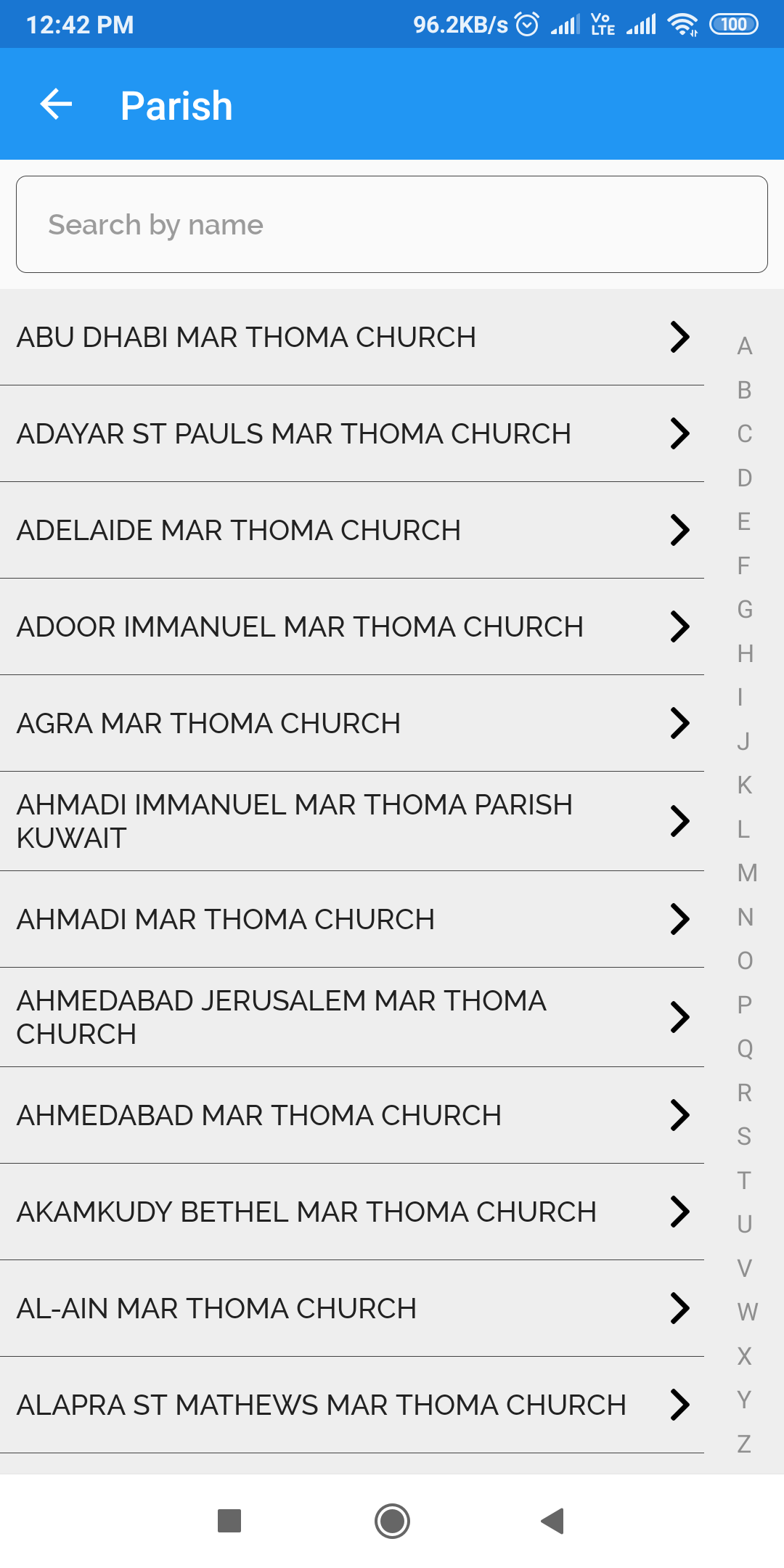Image resolution: width=784 pixels, height=1568 pixels.
Task: Go back using the app bar arrow
Action: coord(56,105)
